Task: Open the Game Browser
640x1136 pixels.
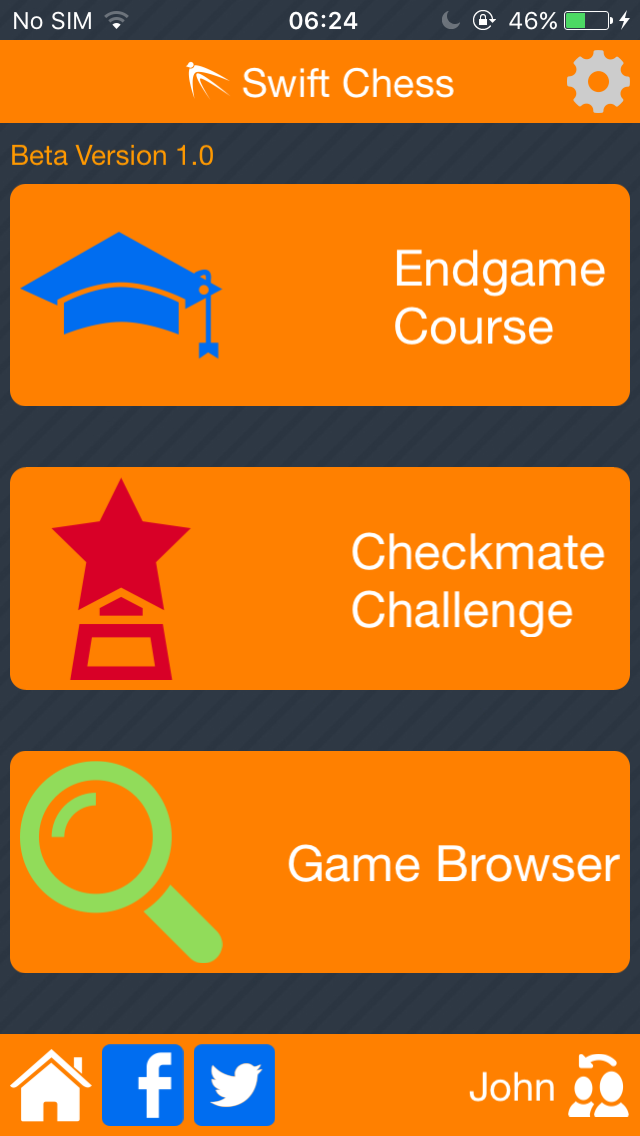Action: coord(320,862)
